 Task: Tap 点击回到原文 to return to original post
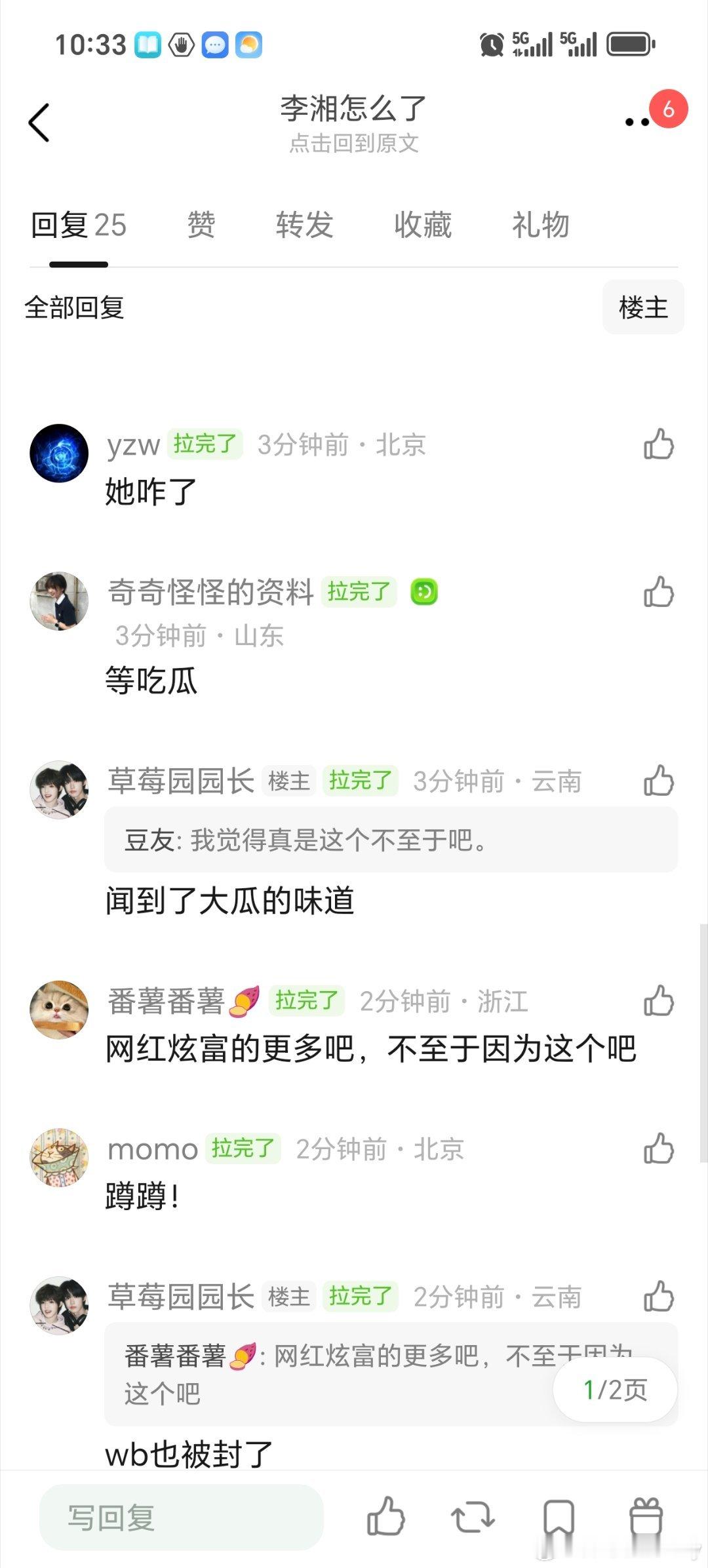click(354, 145)
